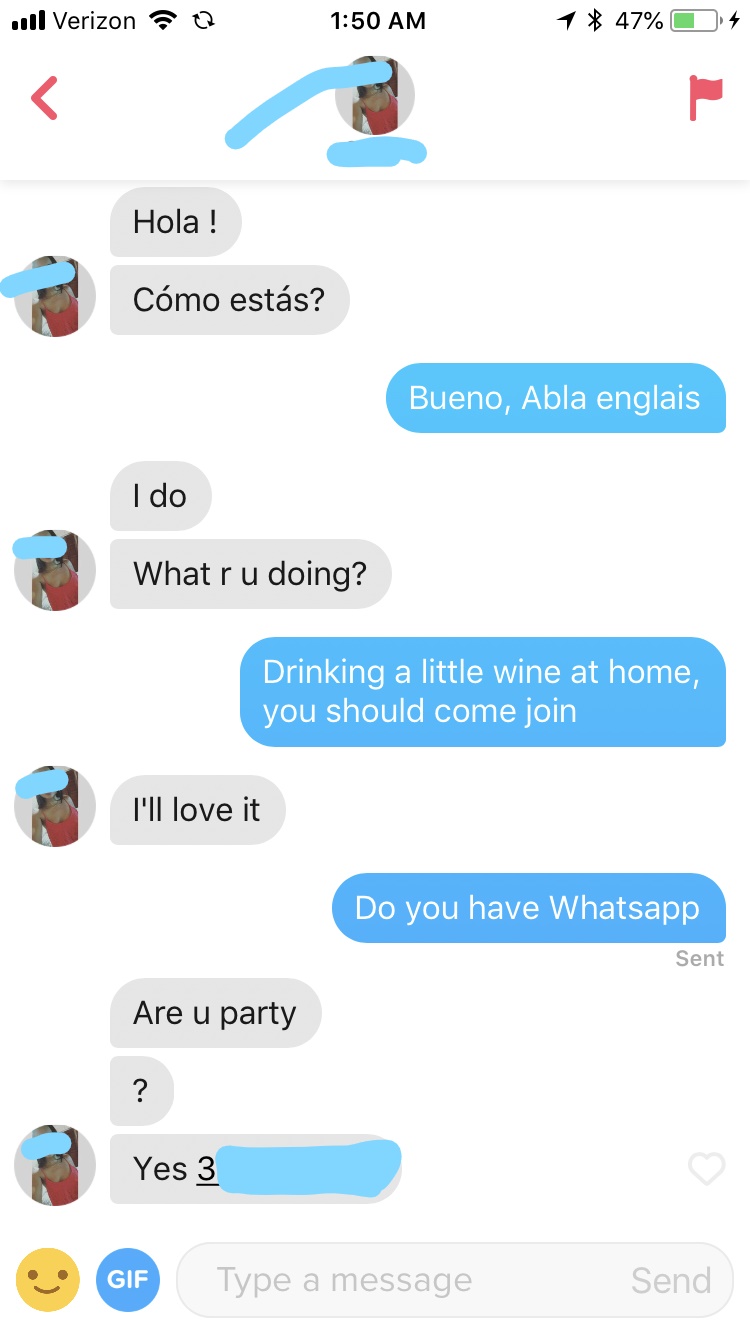Open the GIF selector
This screenshot has width=750, height=1334.
128,1280
